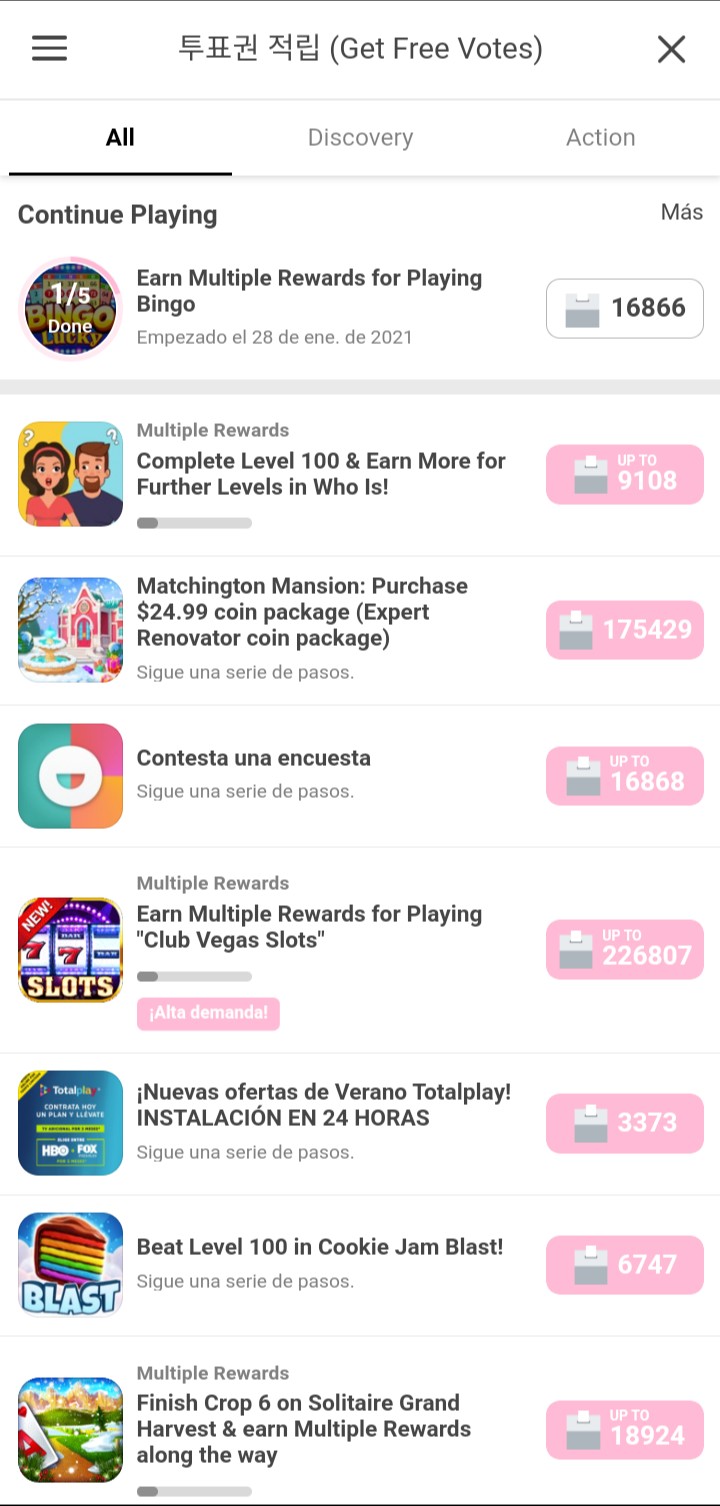Select the All tab
The image size is (720, 1506).
120,138
